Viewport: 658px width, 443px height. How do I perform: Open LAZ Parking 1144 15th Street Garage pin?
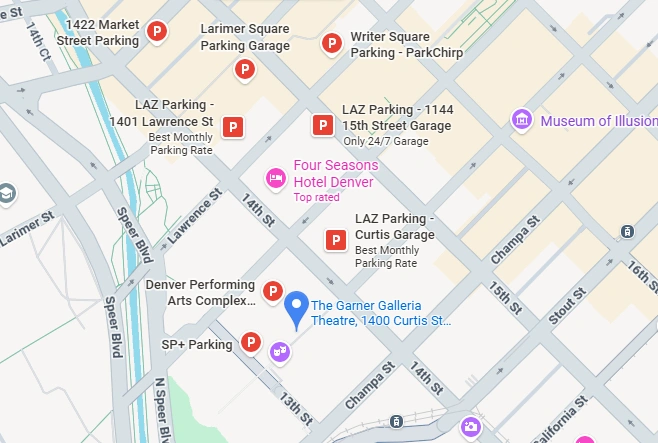pos(322,125)
